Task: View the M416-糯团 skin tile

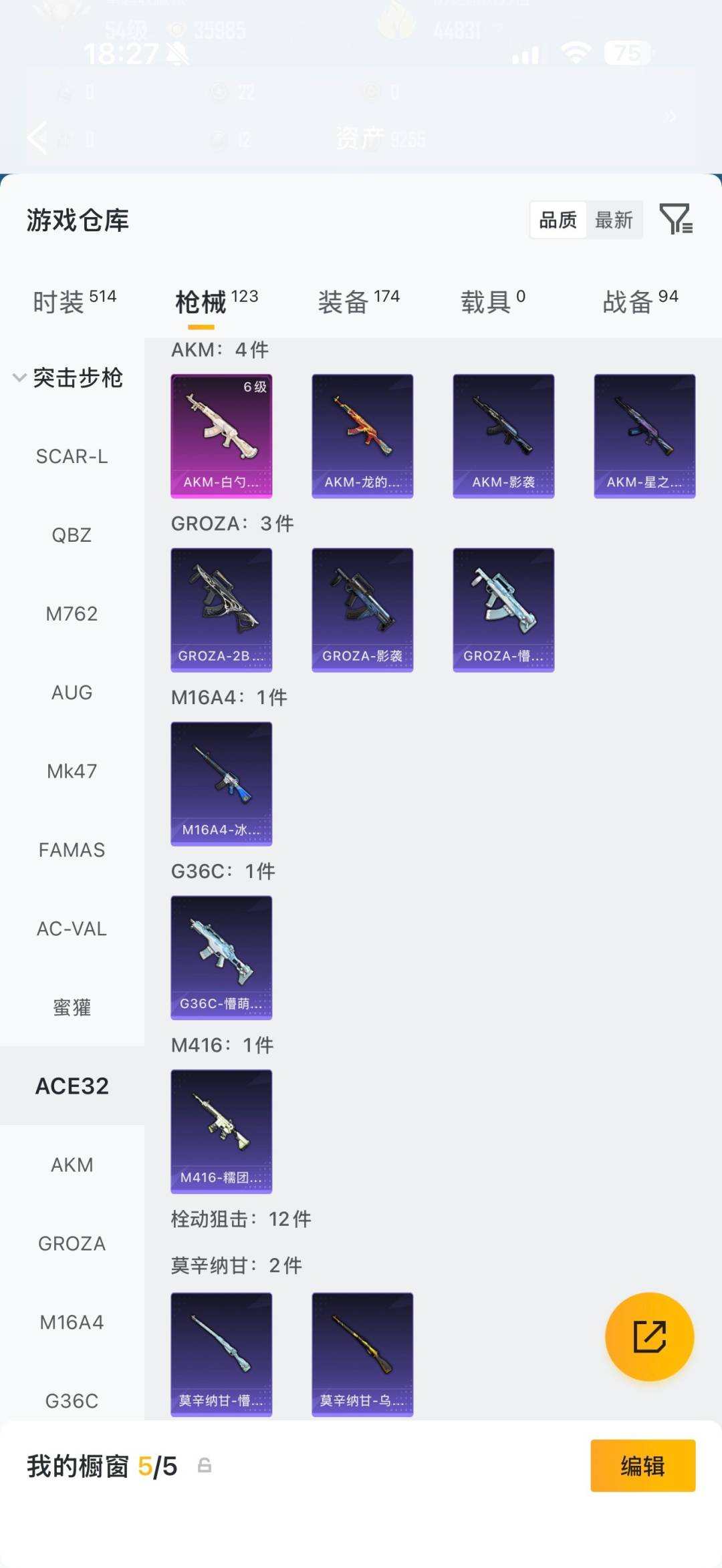Action: (x=221, y=1131)
